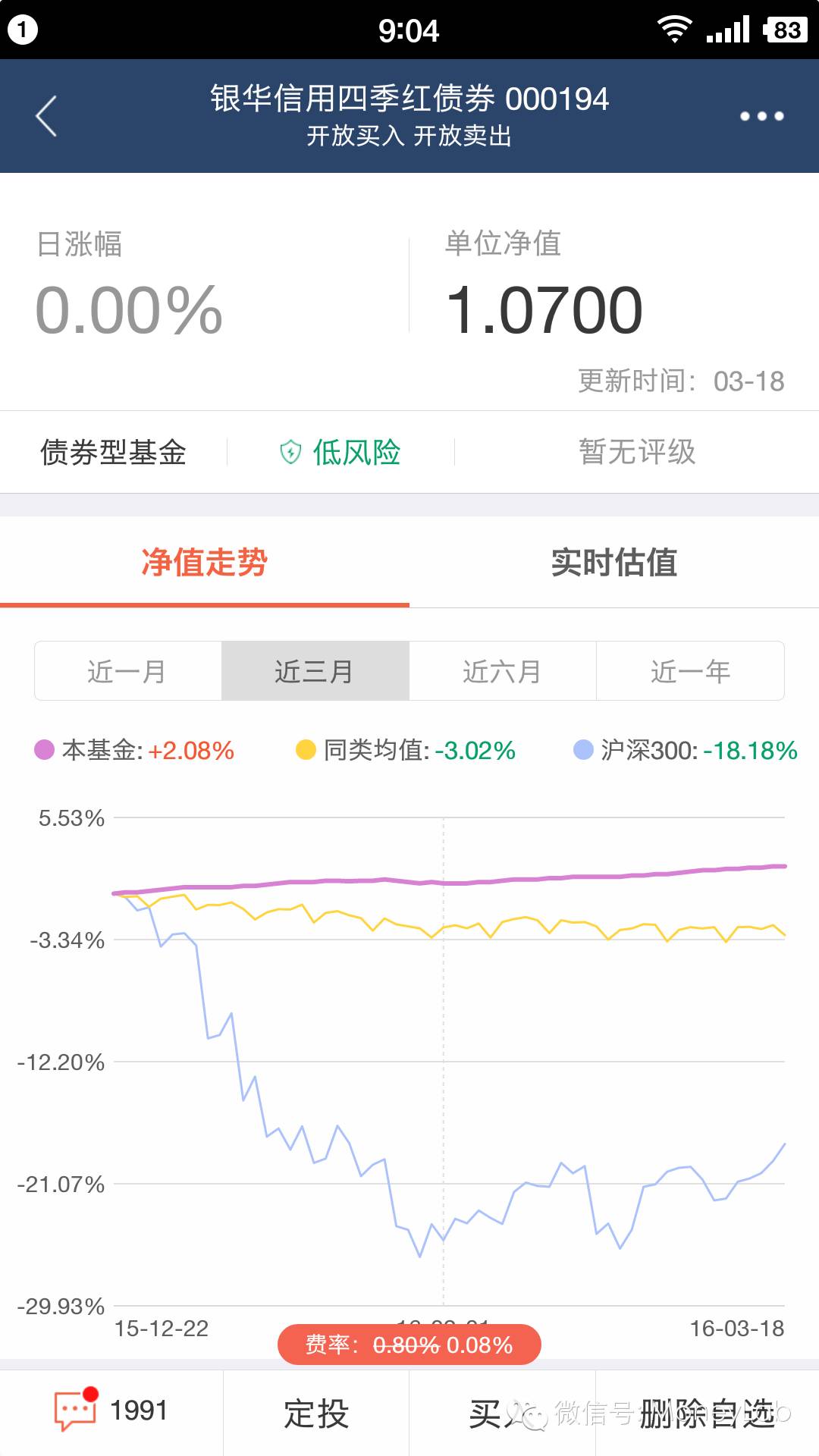Click the purple dot beside 本基金
The image size is (819, 1456).
pyautogui.click(x=43, y=752)
